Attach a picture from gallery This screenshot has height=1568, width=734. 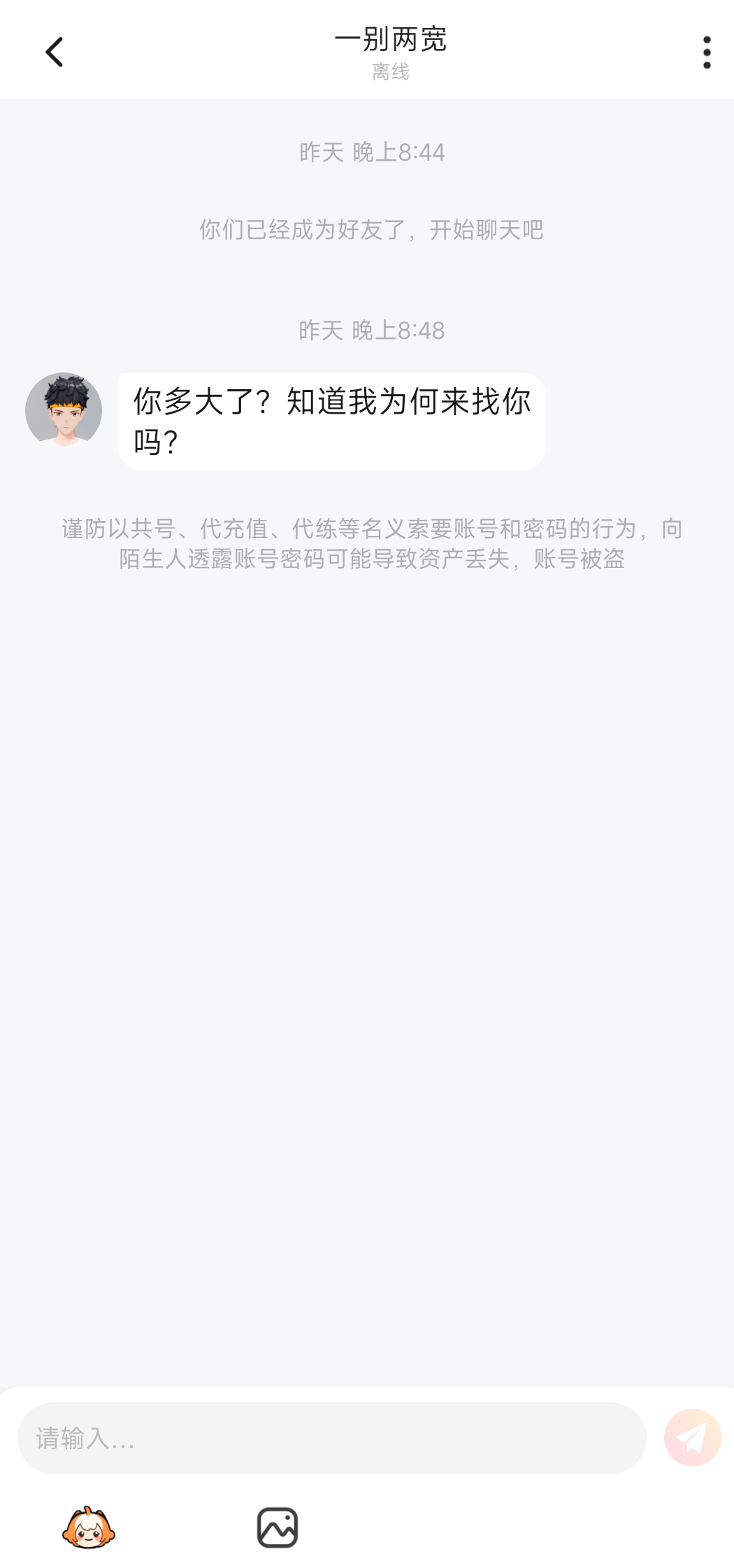coord(278,1527)
